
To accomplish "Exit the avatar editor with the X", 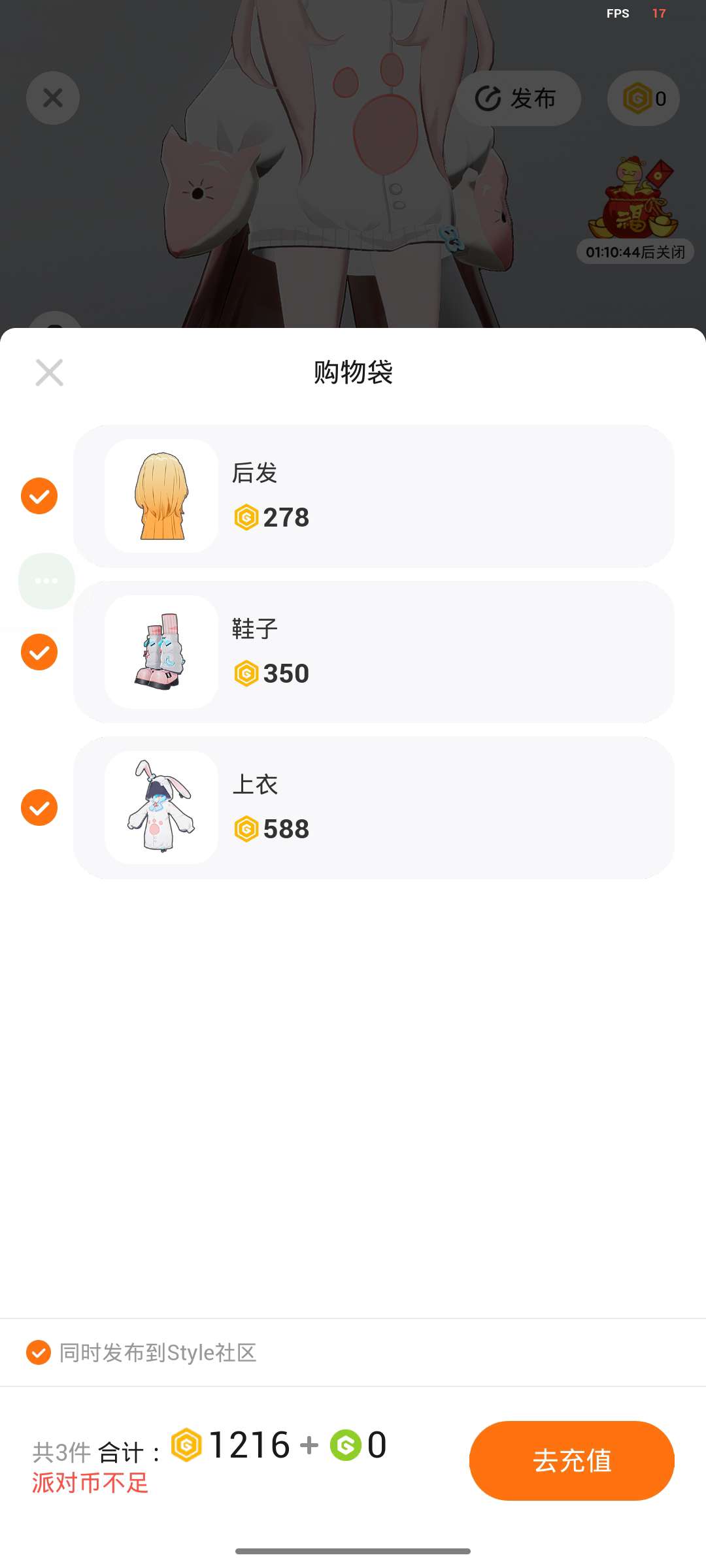I will pos(53,98).
